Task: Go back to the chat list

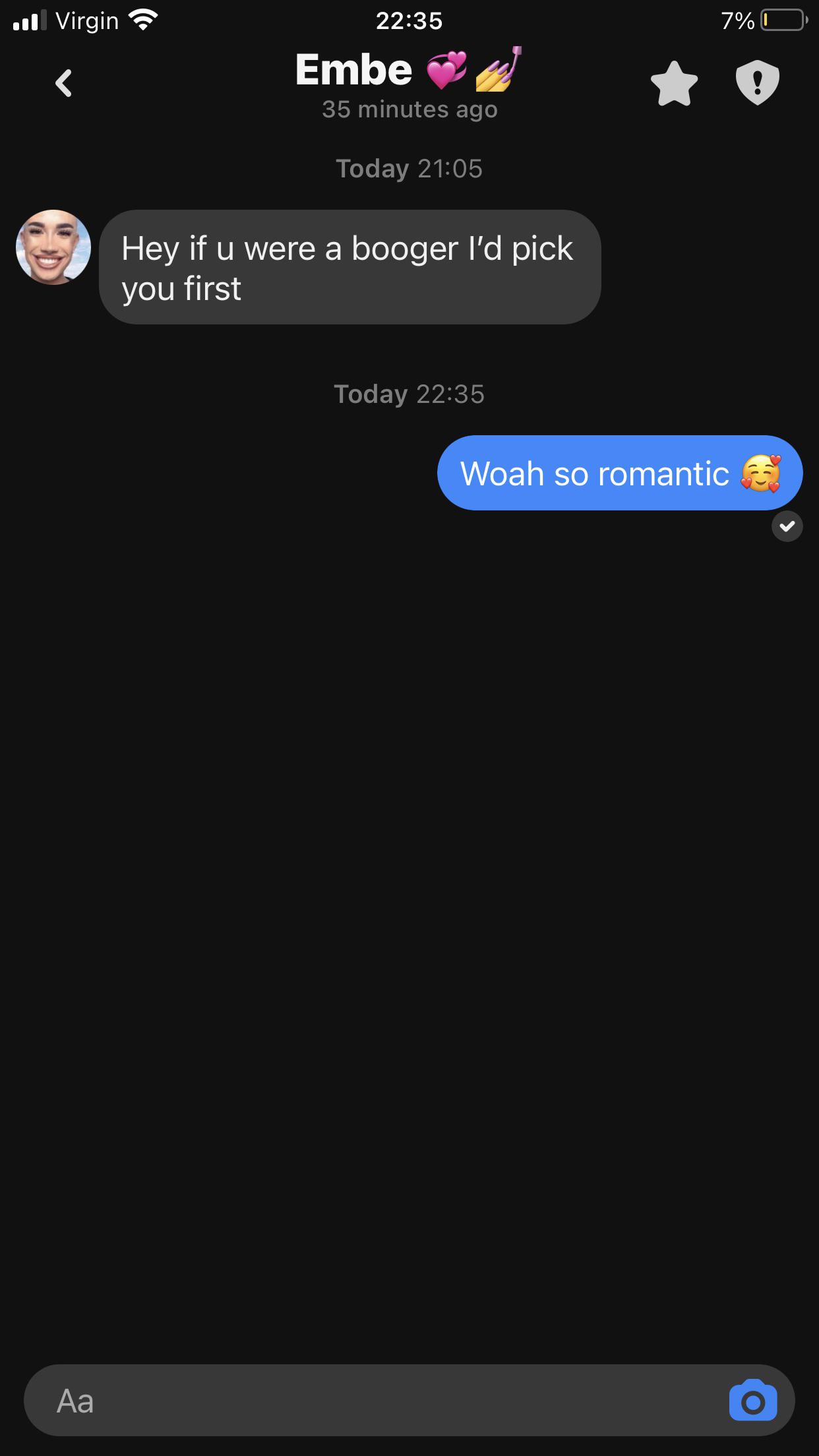Action: 63,83
